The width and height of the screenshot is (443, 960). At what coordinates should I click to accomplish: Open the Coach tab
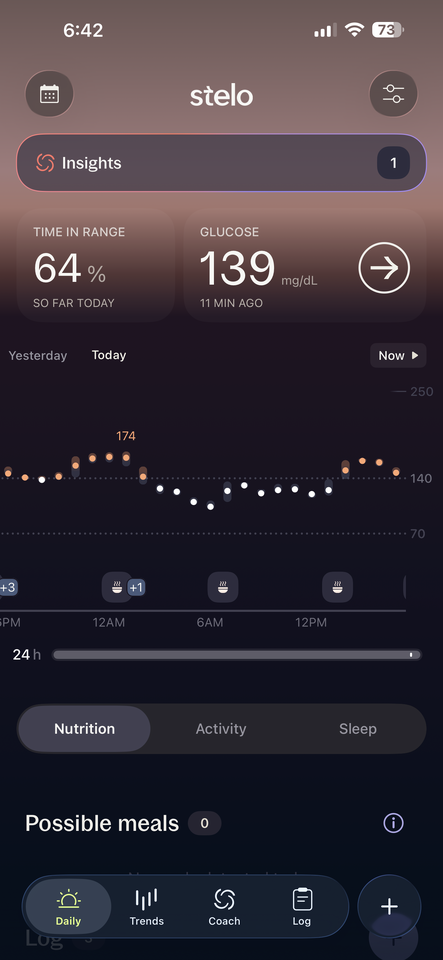point(225,907)
